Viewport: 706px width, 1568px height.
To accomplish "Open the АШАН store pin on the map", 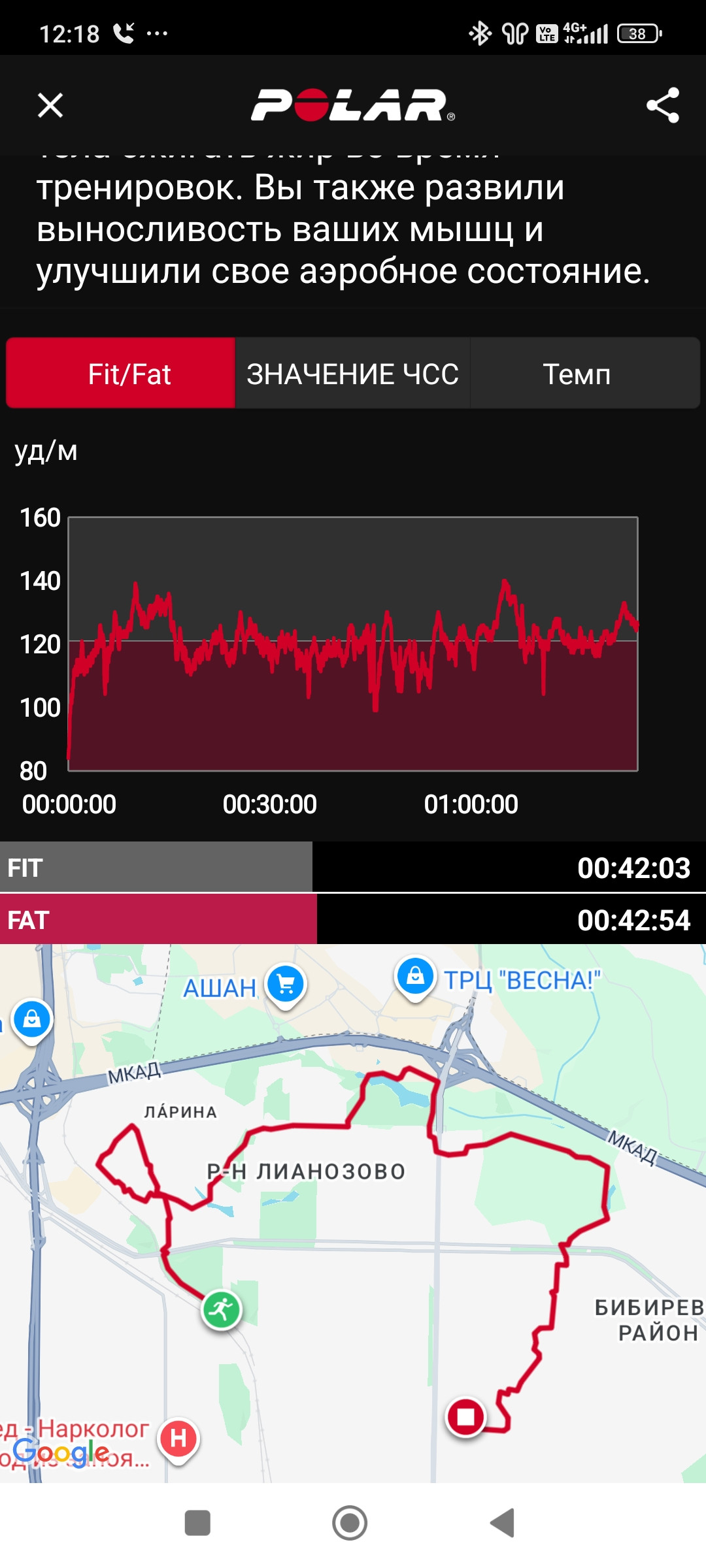I will pyautogui.click(x=286, y=986).
